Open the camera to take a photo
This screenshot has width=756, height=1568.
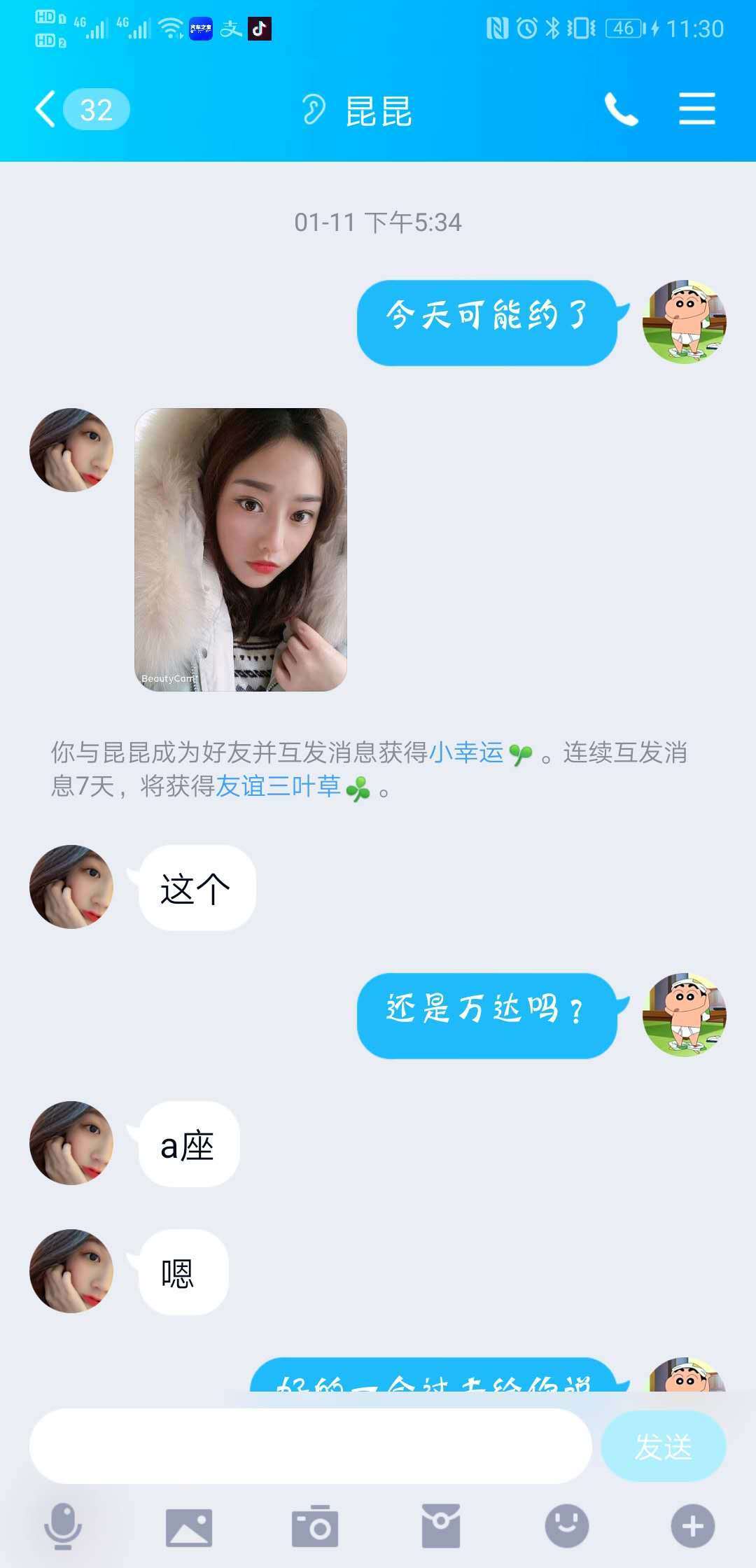point(315,1526)
